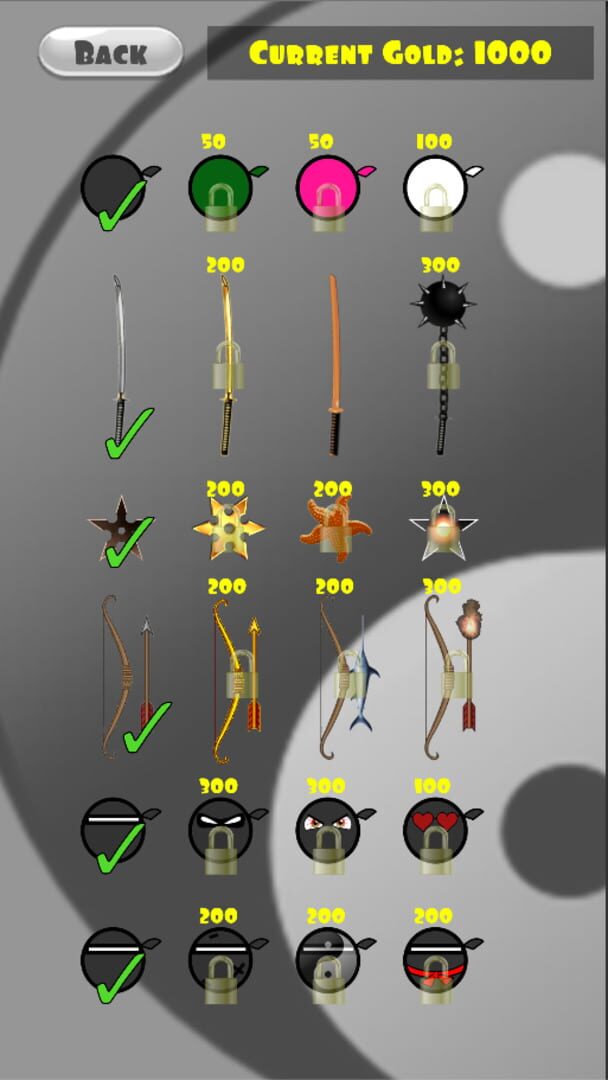Unlock the red bandana ninja mask
Image resolution: width=608 pixels, height=1080 pixels.
(439, 964)
